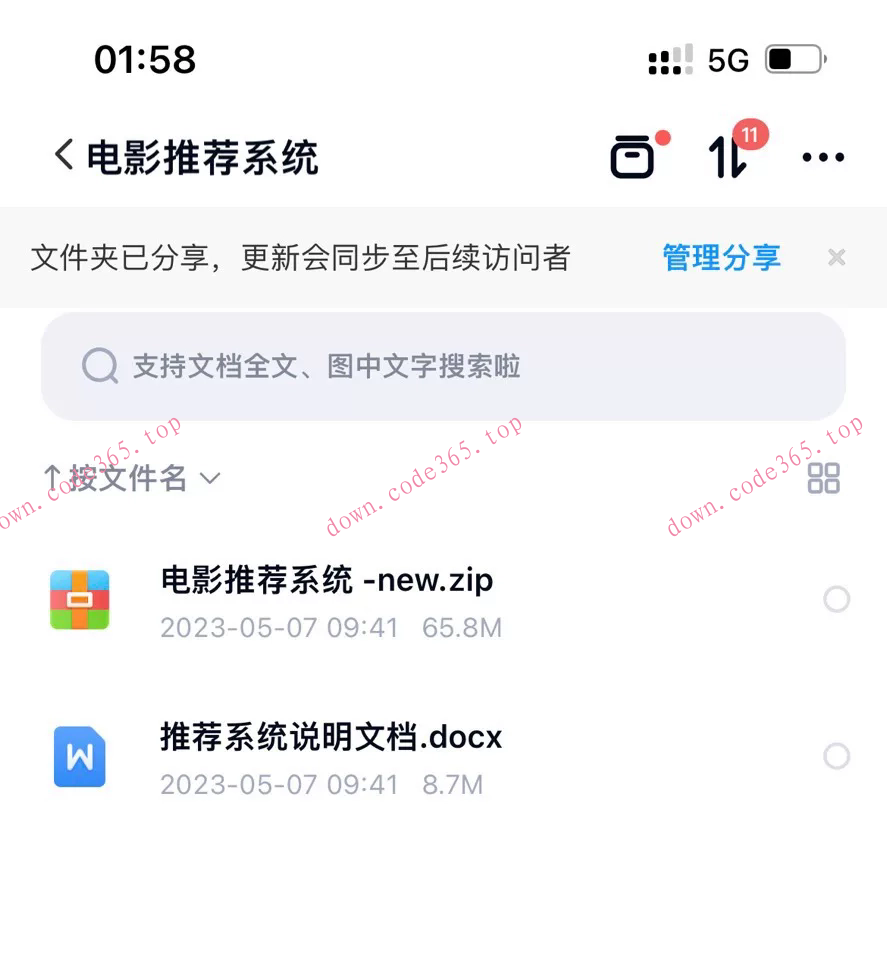This screenshot has width=887, height=953.
Task: Expand the 按文件名 sorting dropdown
Action: (x=130, y=479)
